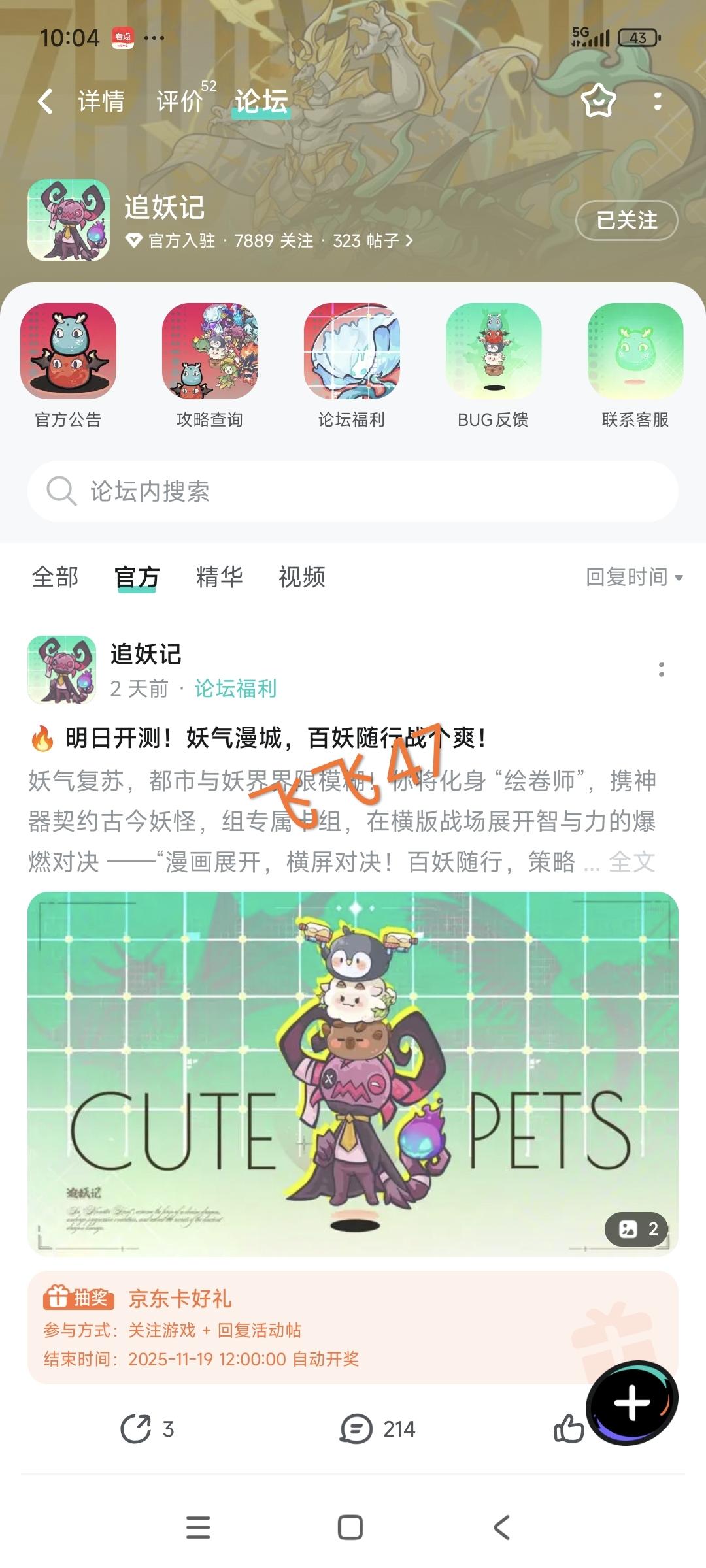Like the post with the thumbs-up icon
Image resolution: width=706 pixels, height=1568 pixels.
pyautogui.click(x=570, y=1429)
